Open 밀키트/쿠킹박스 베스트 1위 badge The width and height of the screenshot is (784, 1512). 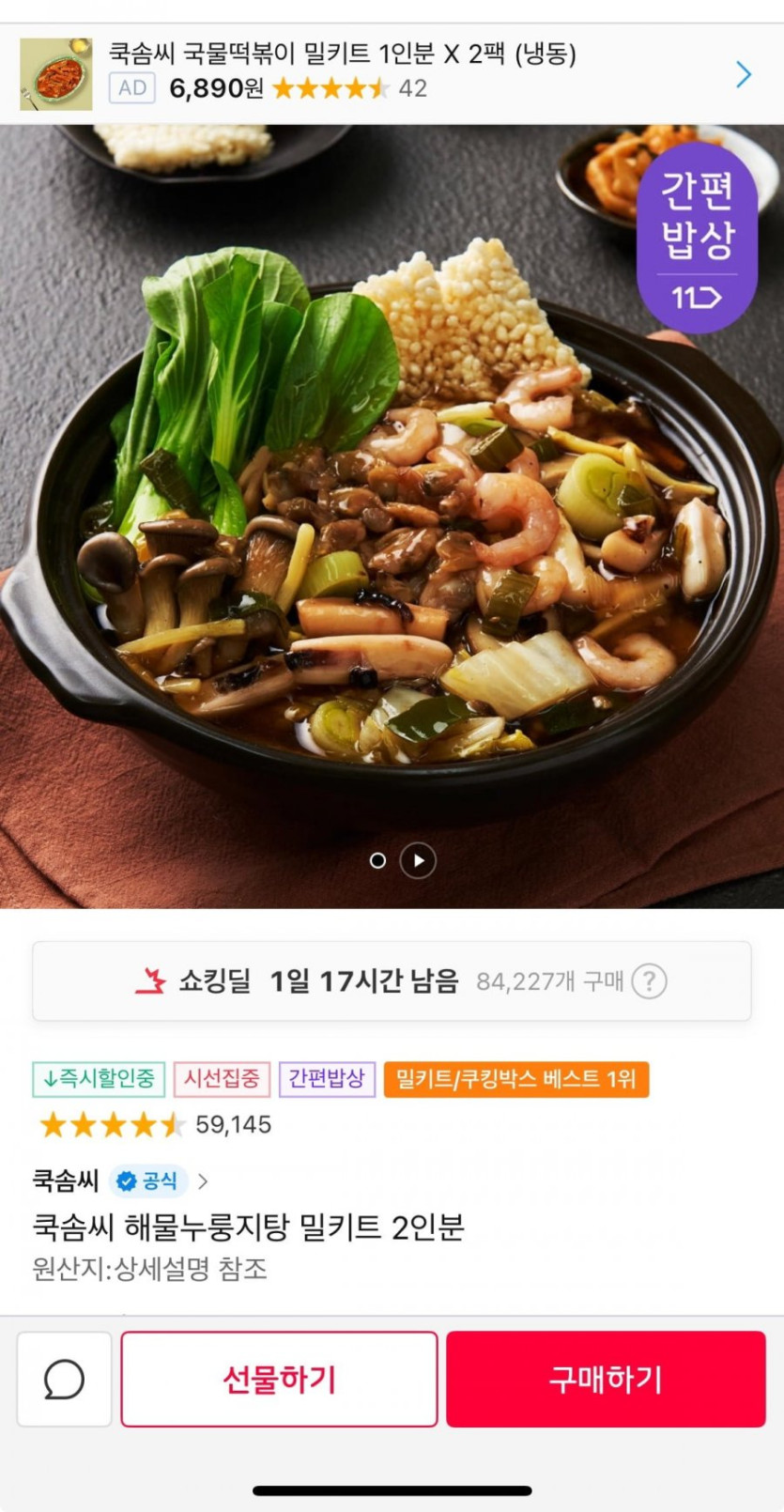tap(515, 1079)
